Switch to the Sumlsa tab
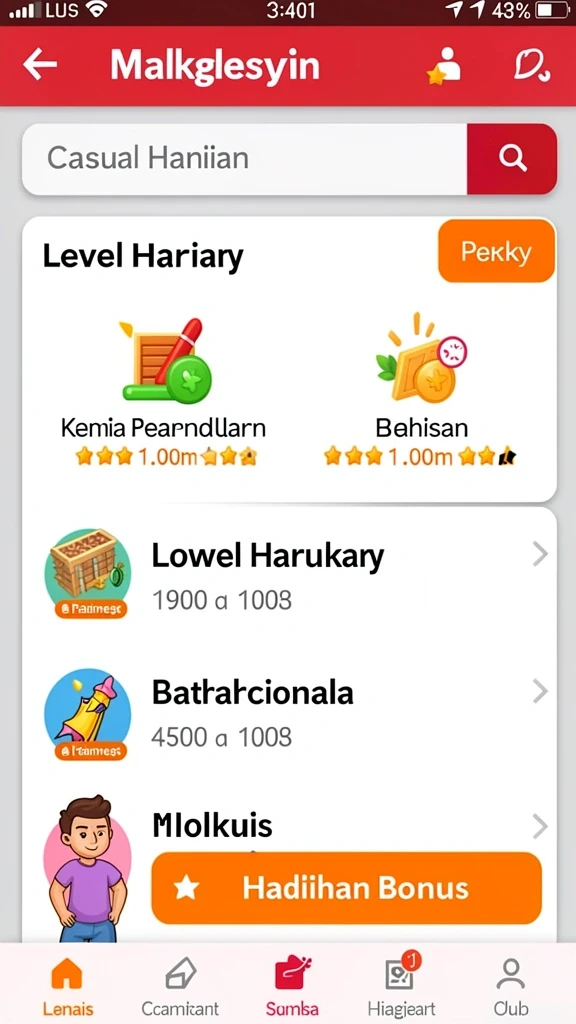The image size is (576, 1024). coord(292,987)
